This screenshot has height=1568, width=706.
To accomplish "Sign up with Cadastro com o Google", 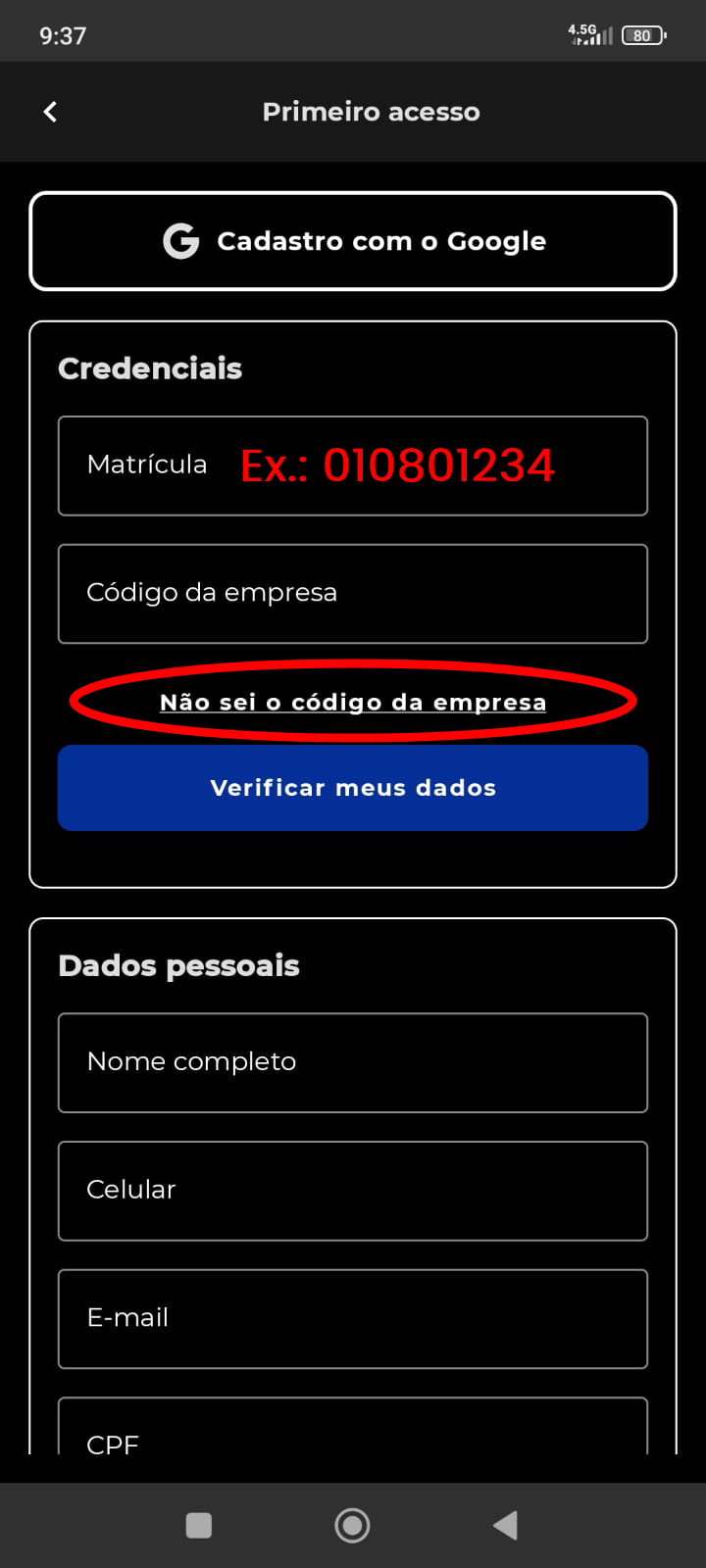I will [353, 241].
